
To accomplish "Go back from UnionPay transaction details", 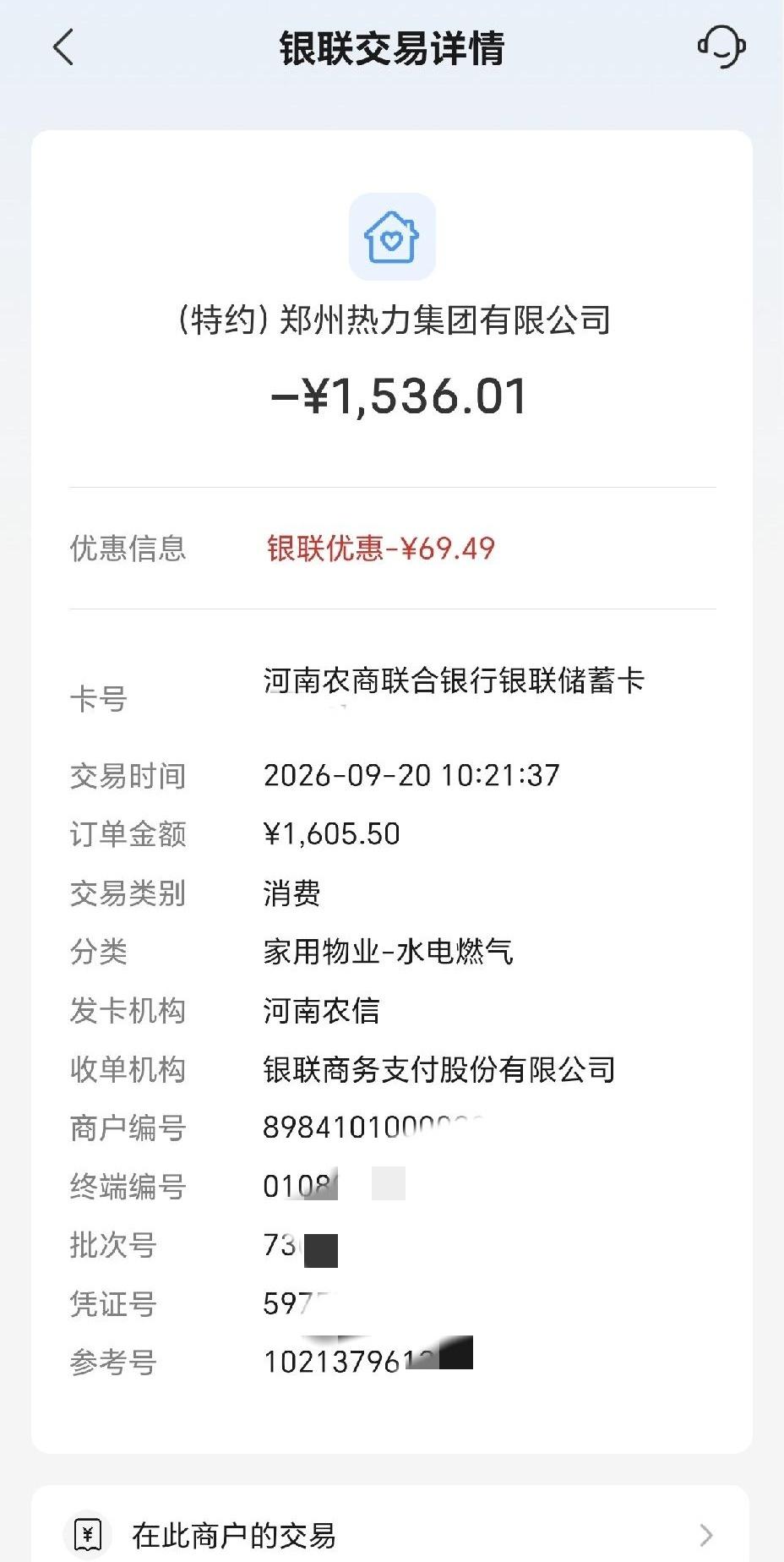I will 63,46.
